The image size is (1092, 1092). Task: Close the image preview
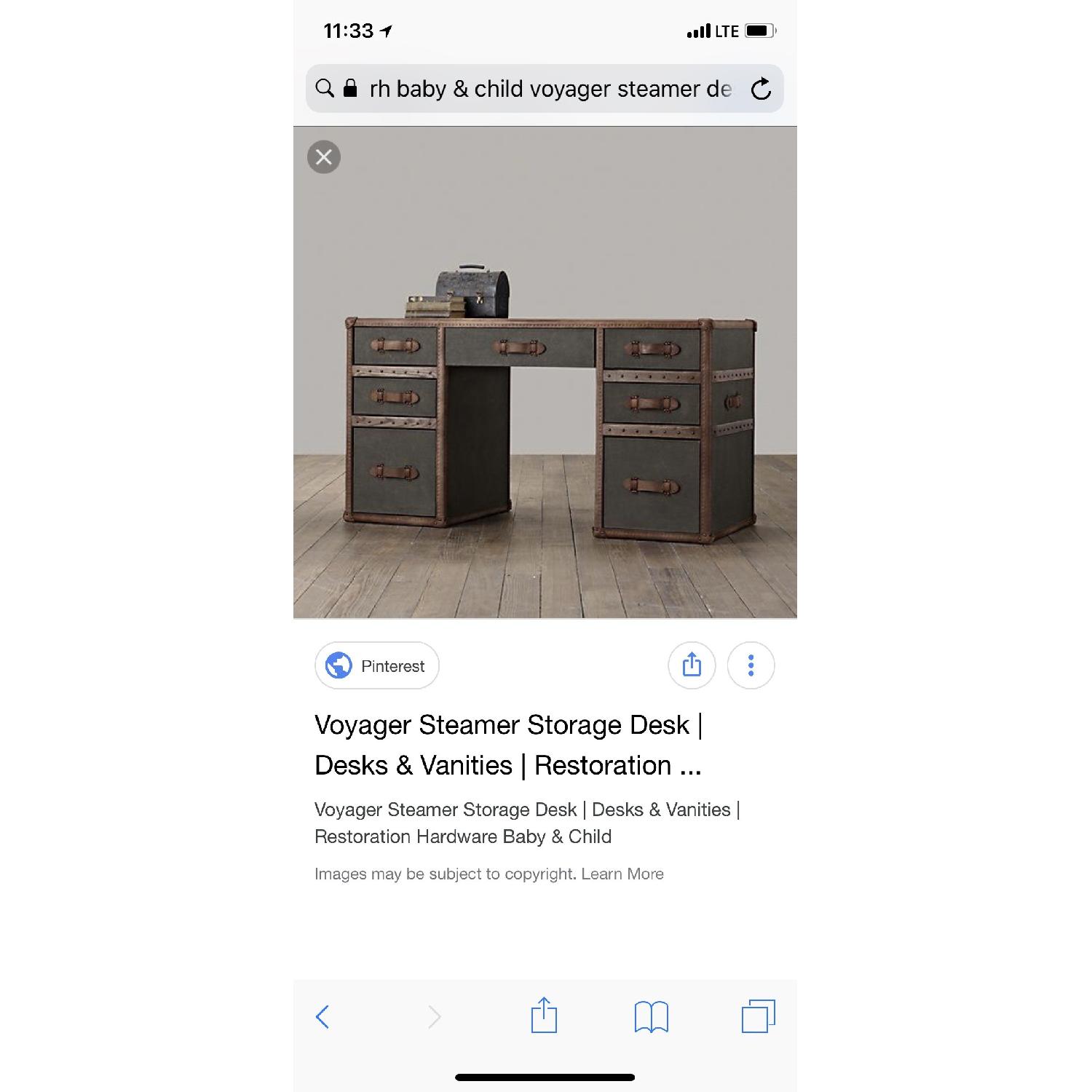[324, 157]
